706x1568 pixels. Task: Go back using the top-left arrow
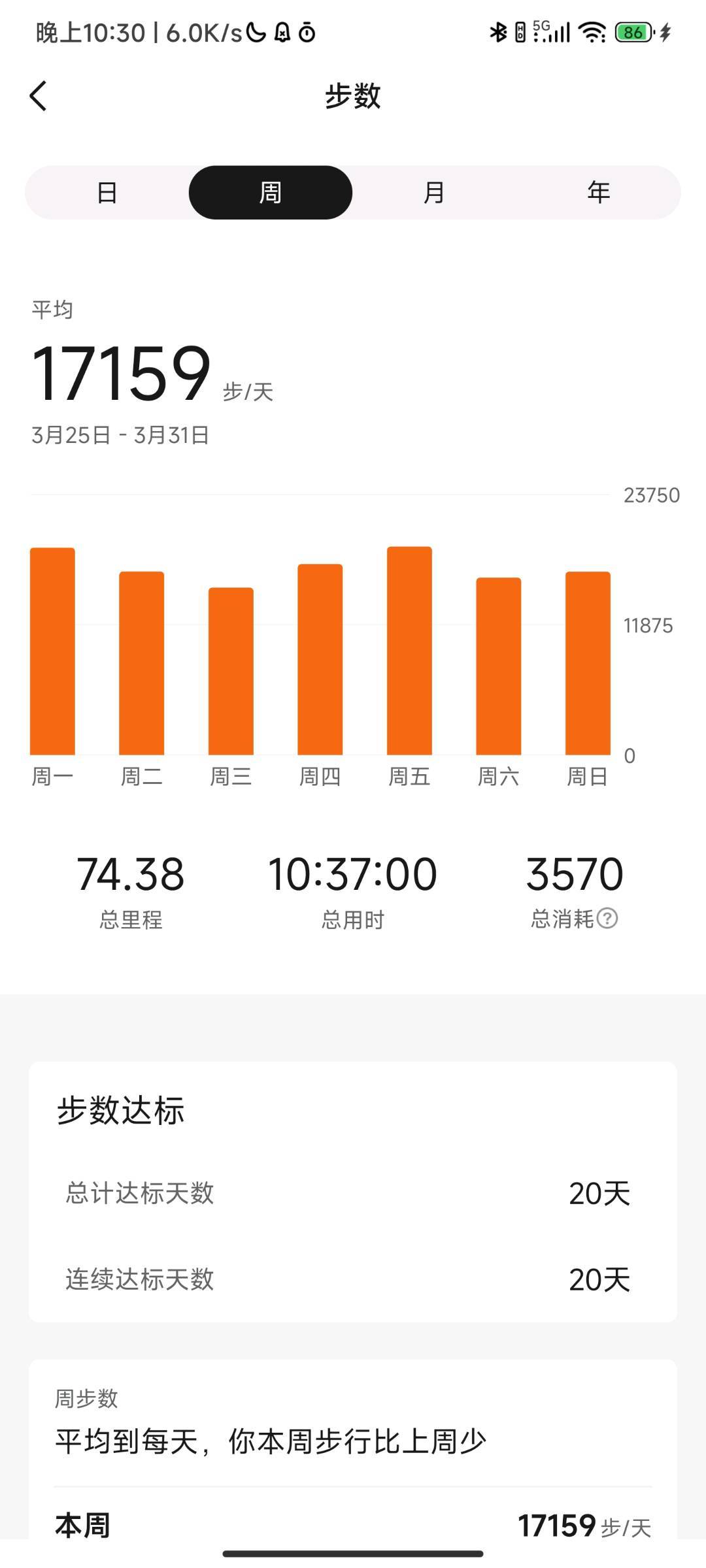pyautogui.click(x=39, y=96)
